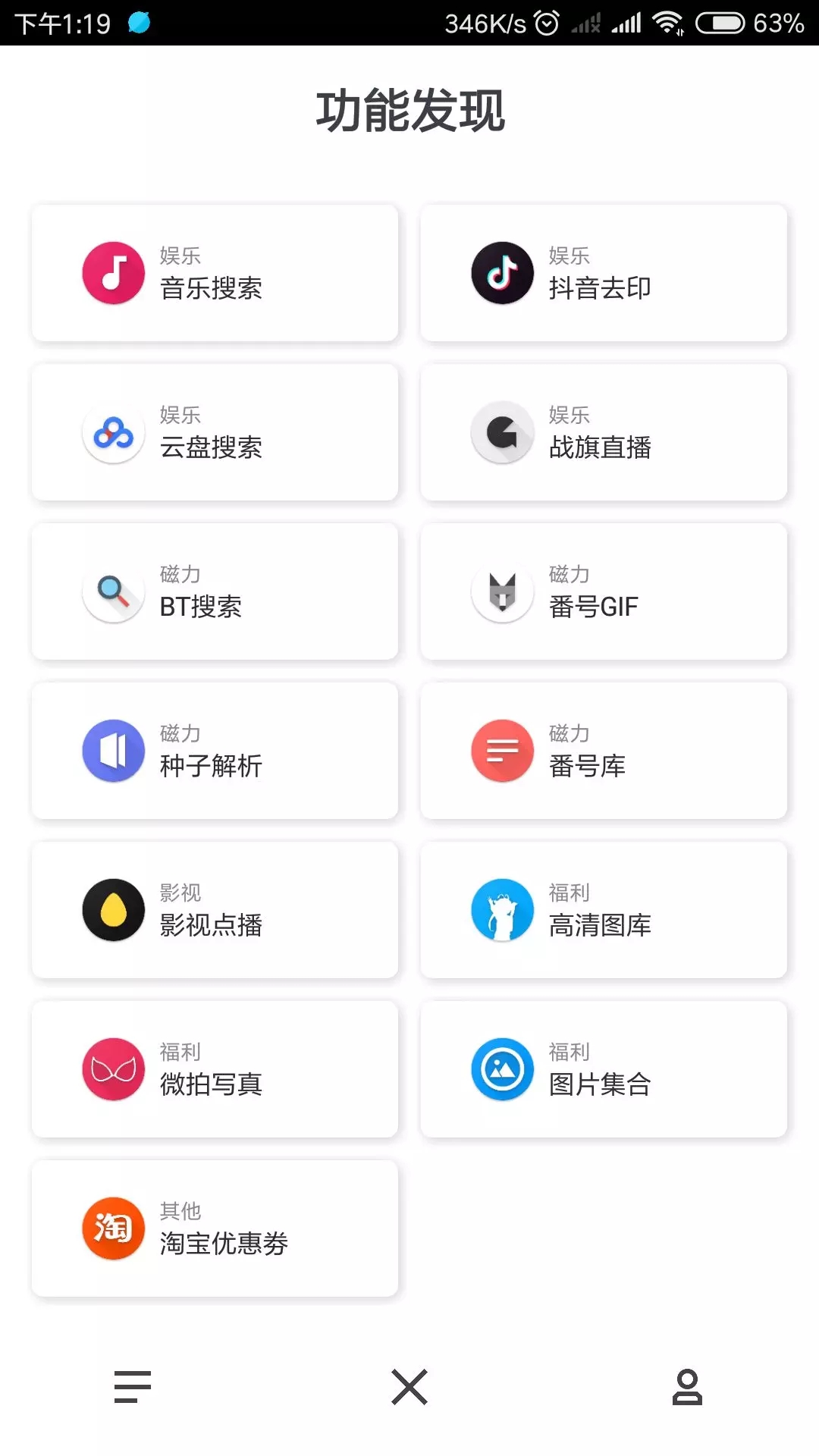Viewport: 819px width, 1456px height.
Task: Open the 高清图库 gallery card
Action: 604,910
